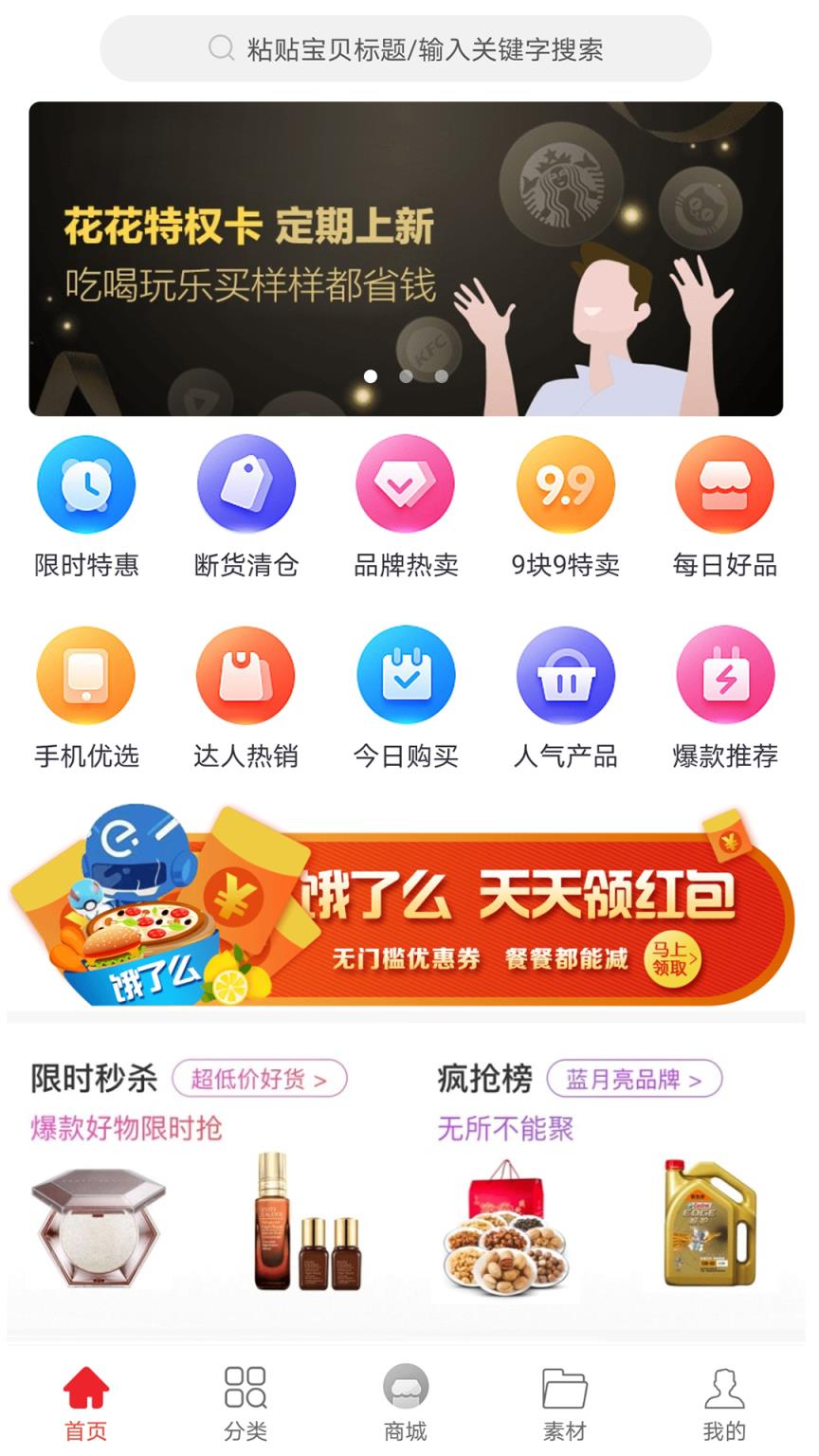Open 品牌热卖 brand hot sales
The height and width of the screenshot is (1456, 819).
point(406,483)
